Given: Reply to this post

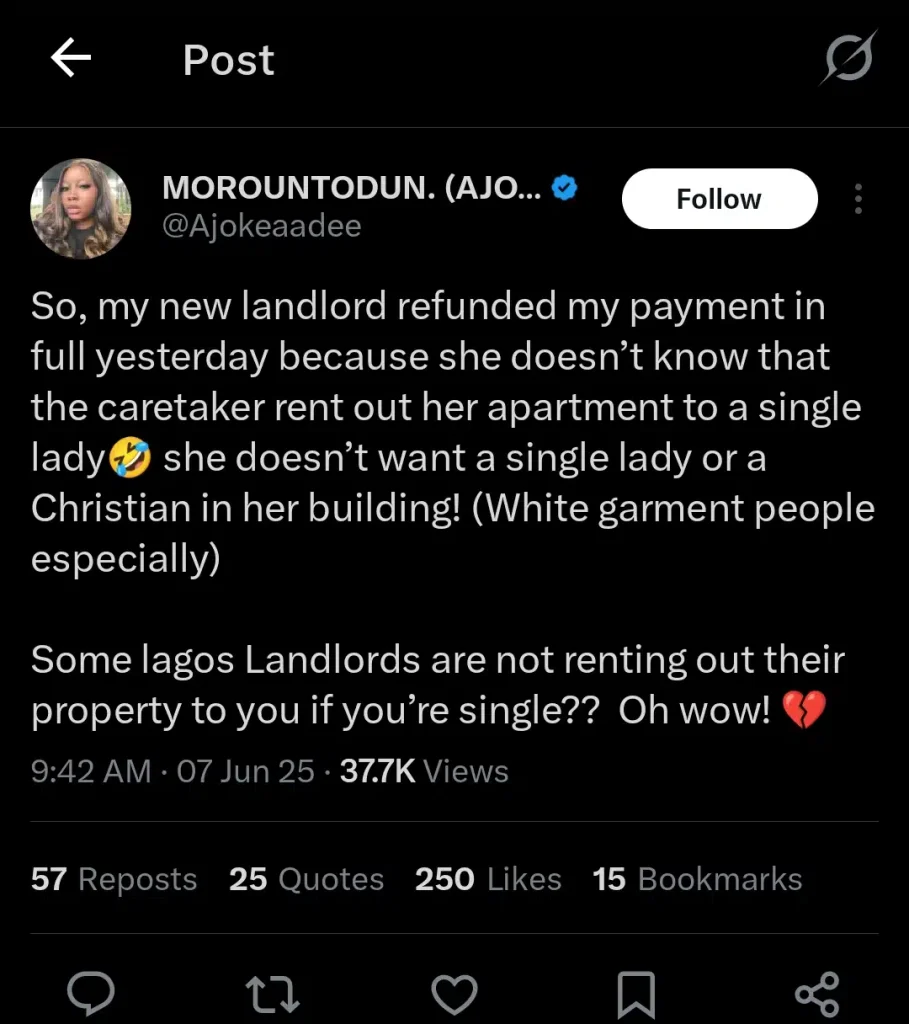Looking at the screenshot, I should point(90,994).
